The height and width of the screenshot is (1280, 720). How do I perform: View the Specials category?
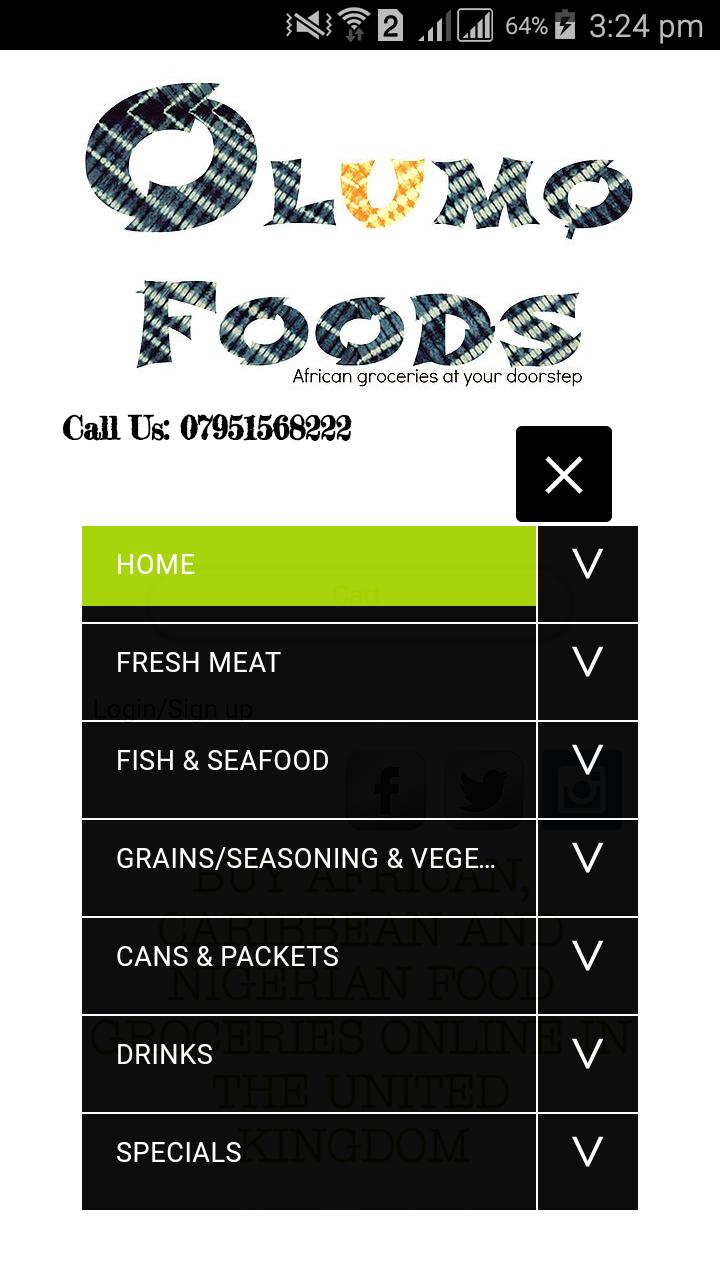[308, 1153]
